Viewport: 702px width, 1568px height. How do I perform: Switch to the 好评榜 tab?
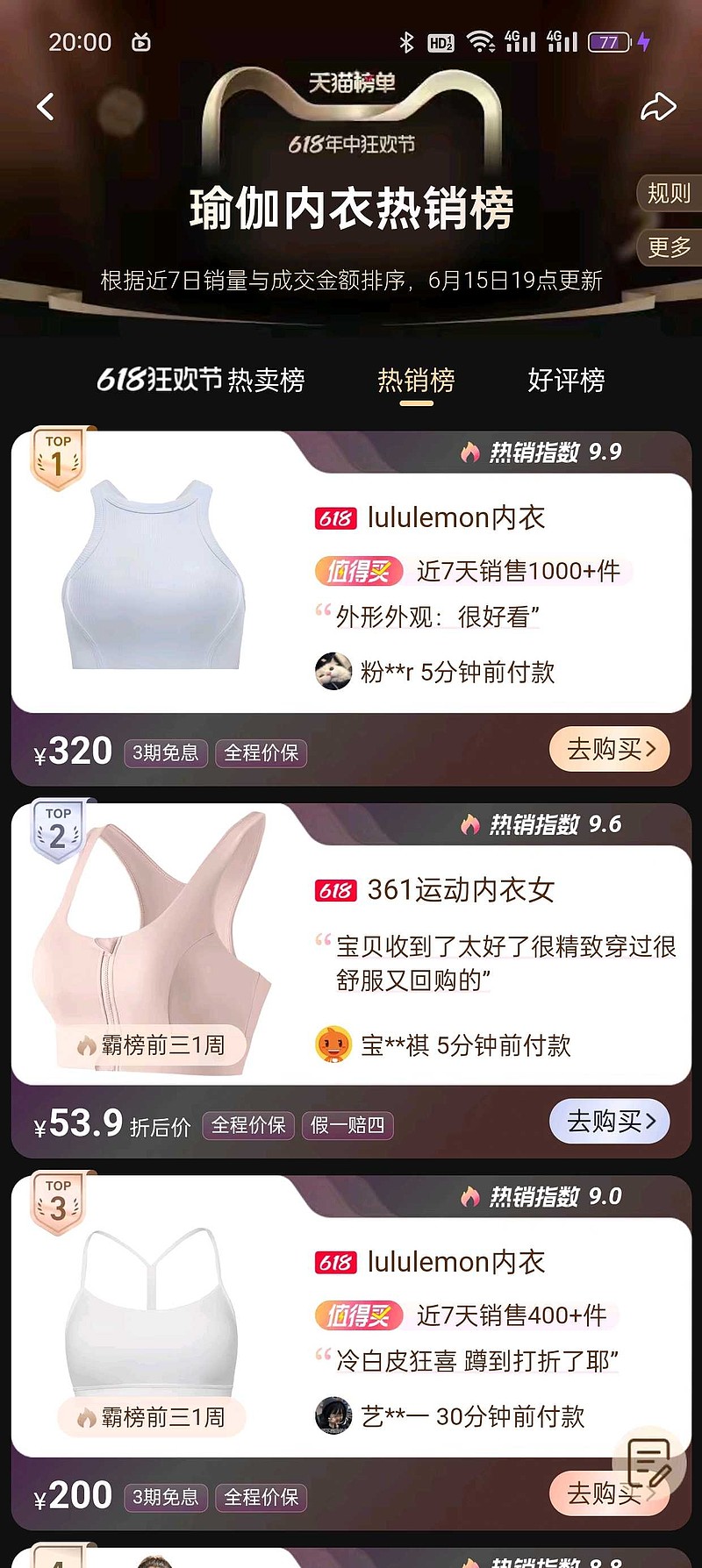point(565,381)
